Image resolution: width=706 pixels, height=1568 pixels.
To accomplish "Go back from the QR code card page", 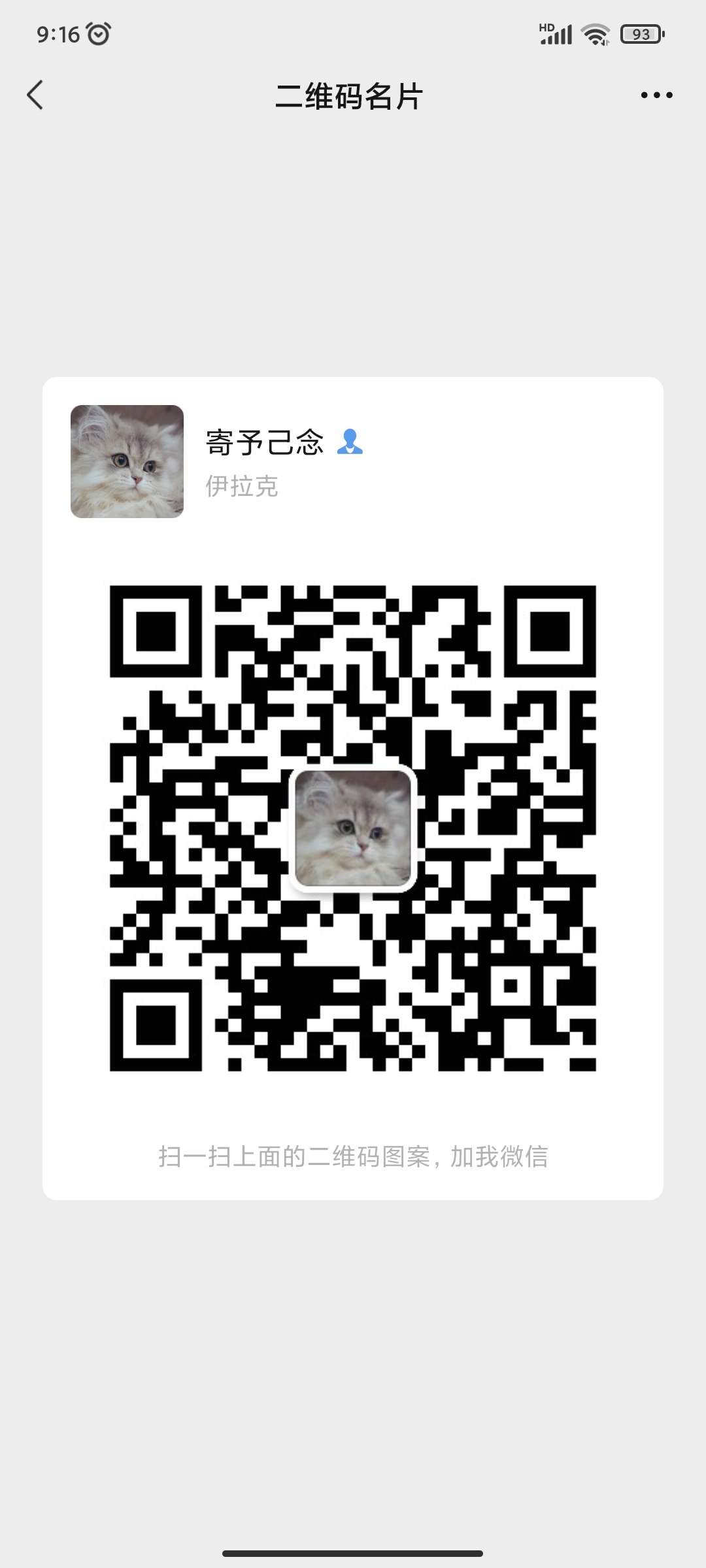I will pyautogui.click(x=35, y=95).
